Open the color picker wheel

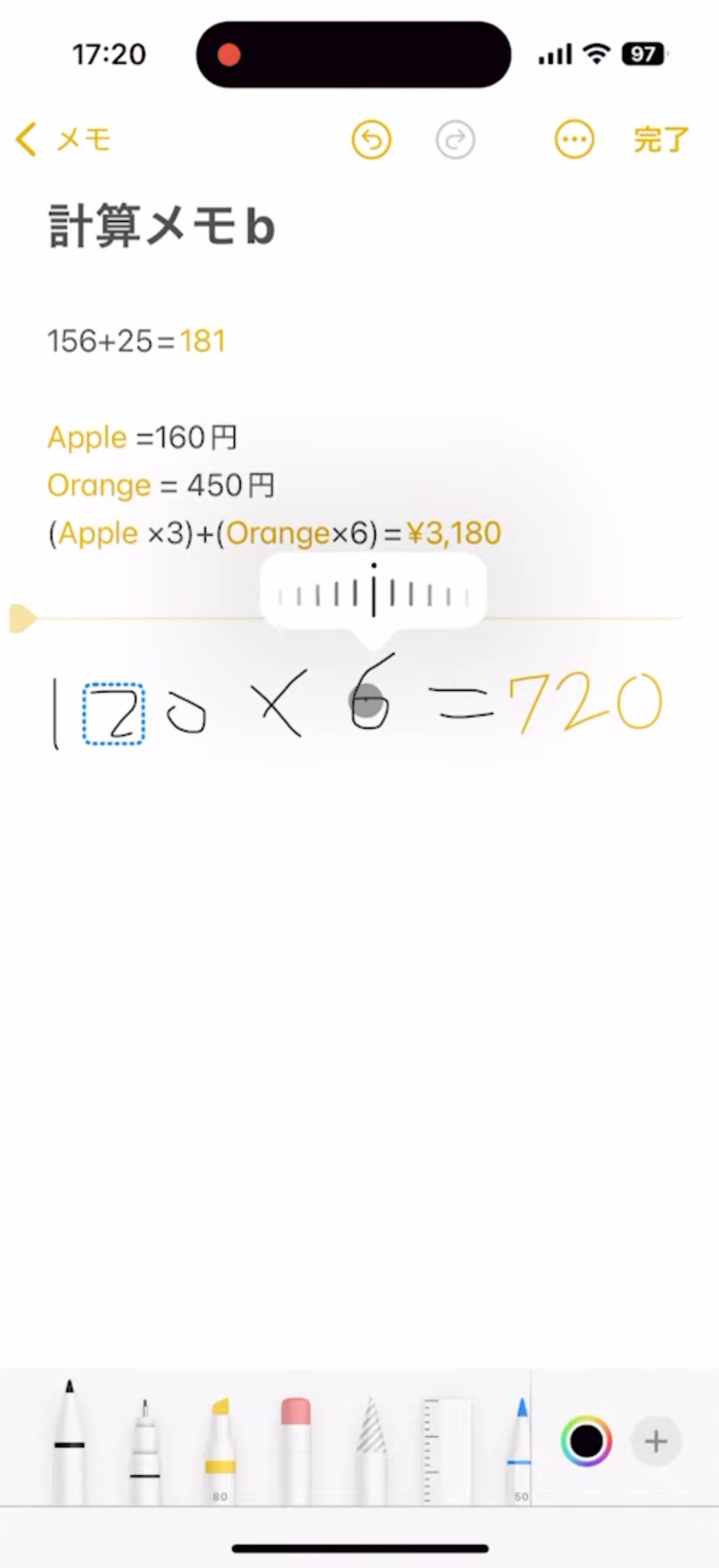(x=586, y=1441)
